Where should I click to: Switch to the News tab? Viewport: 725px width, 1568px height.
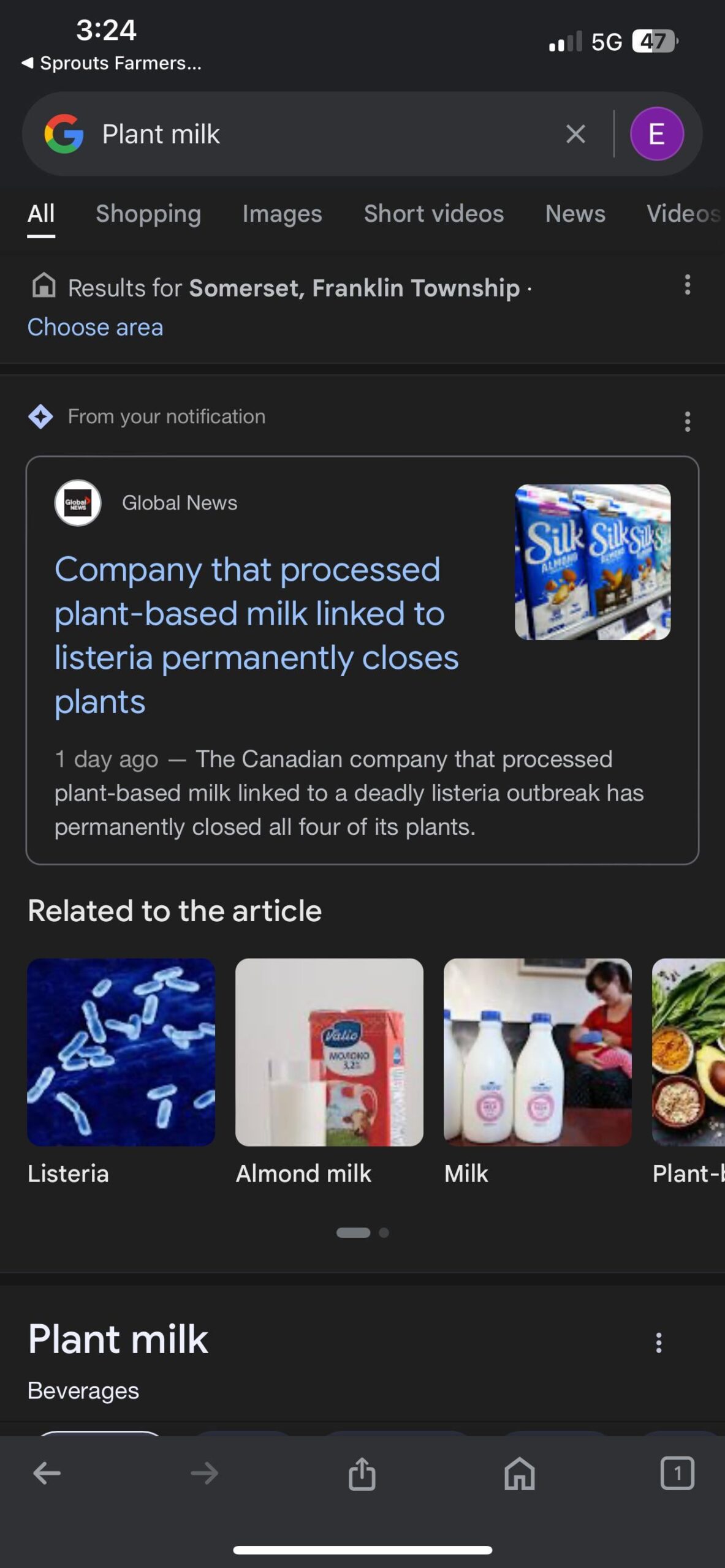coord(575,214)
